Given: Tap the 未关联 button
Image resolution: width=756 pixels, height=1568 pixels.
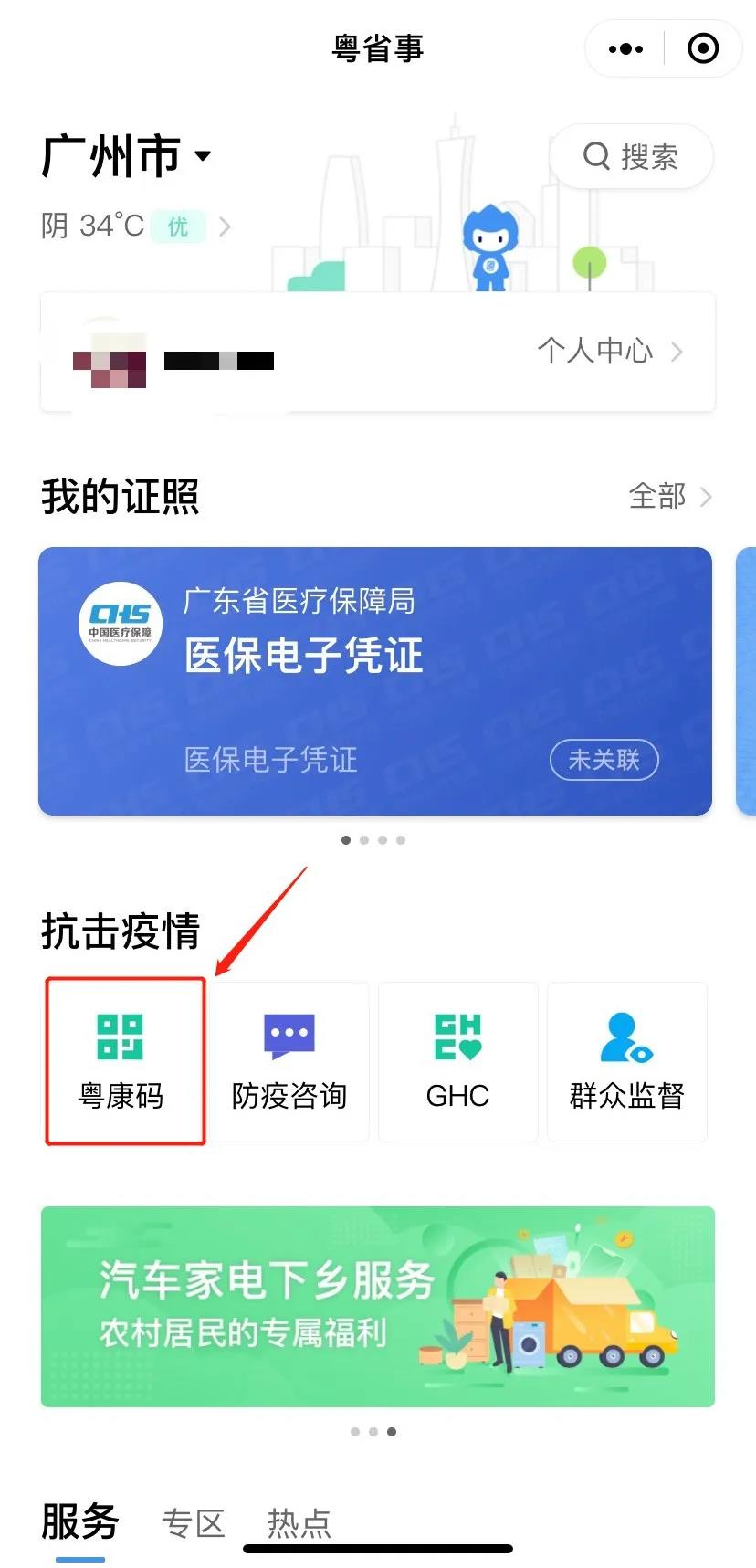Looking at the screenshot, I should pyautogui.click(x=604, y=760).
